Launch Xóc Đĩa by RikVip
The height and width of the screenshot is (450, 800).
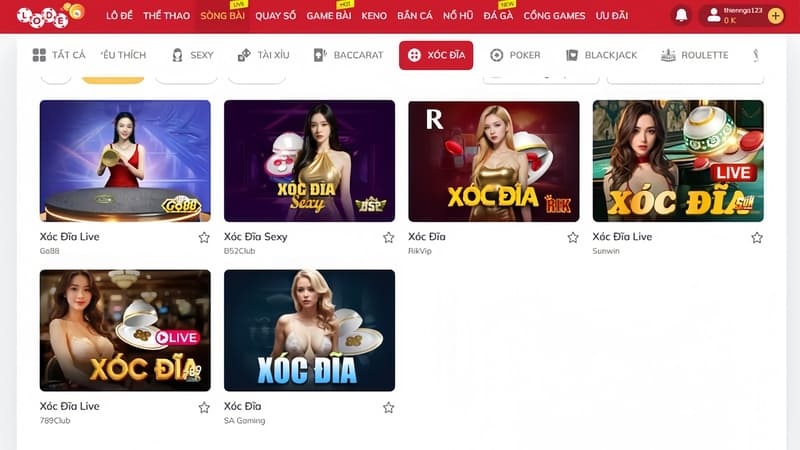[x=493, y=160]
